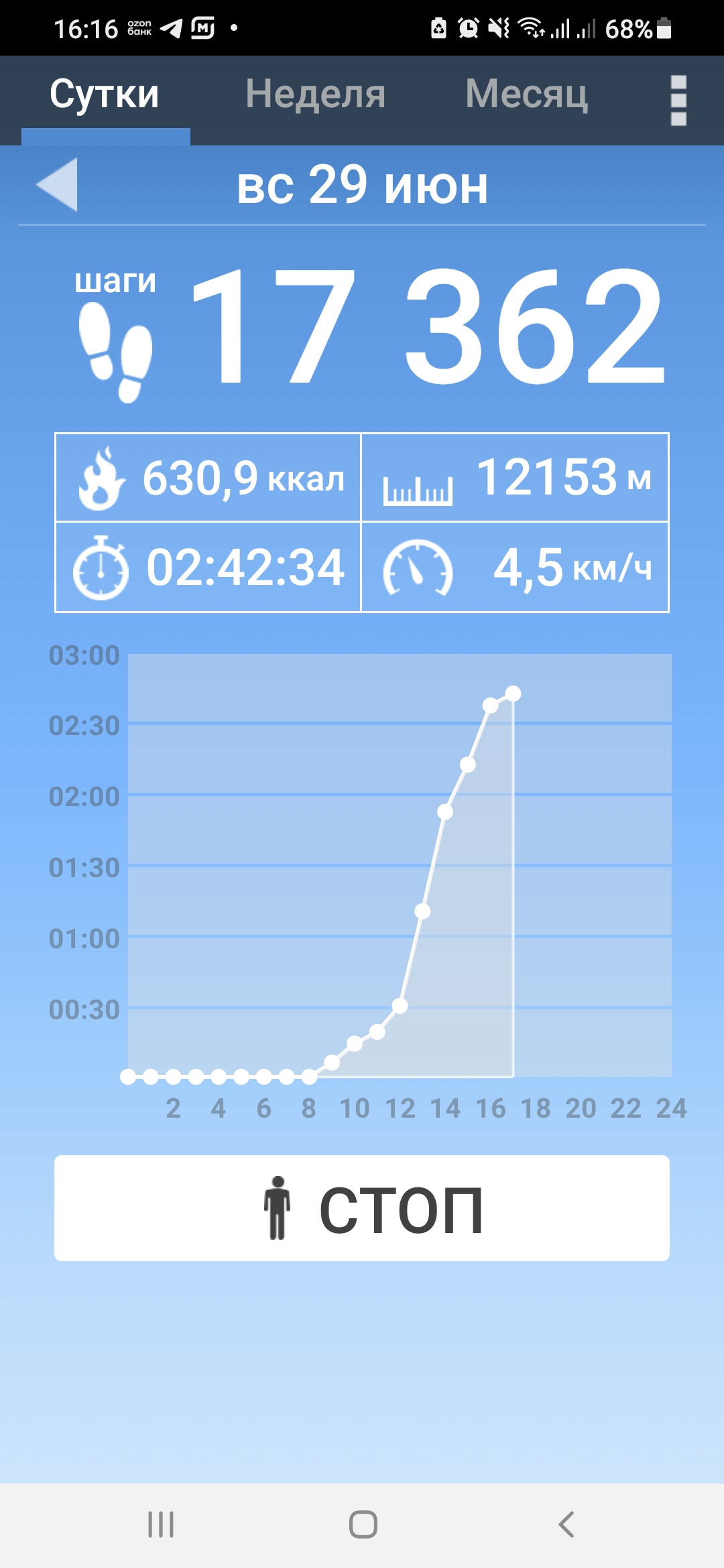Go to the previous day arrow

pos(58,184)
